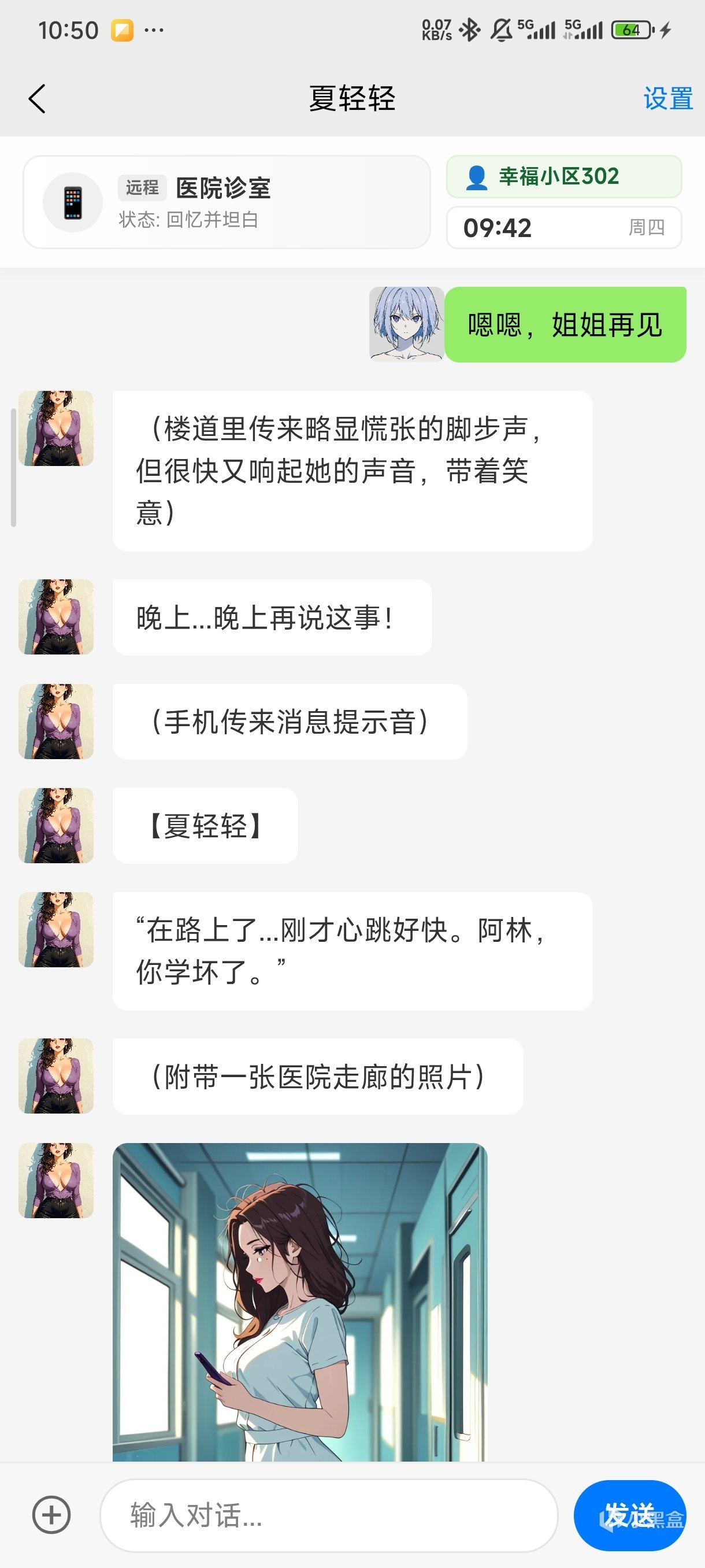705x1568 pixels.
Task: Open the plus attachment menu
Action: 51,1515
